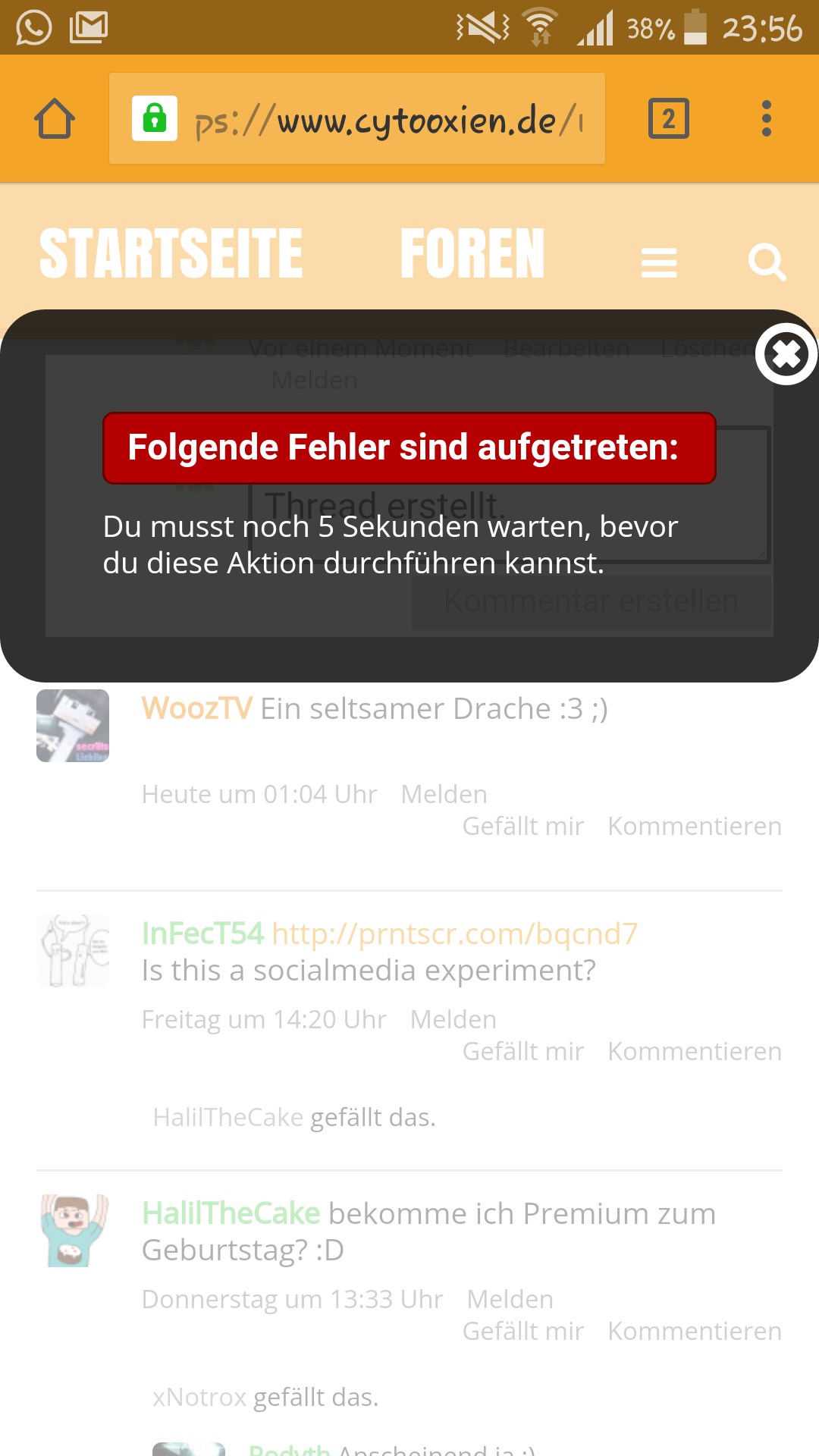Open the prntscr.com link from InFecT54
819x1456 pixels.
pyautogui.click(x=454, y=934)
